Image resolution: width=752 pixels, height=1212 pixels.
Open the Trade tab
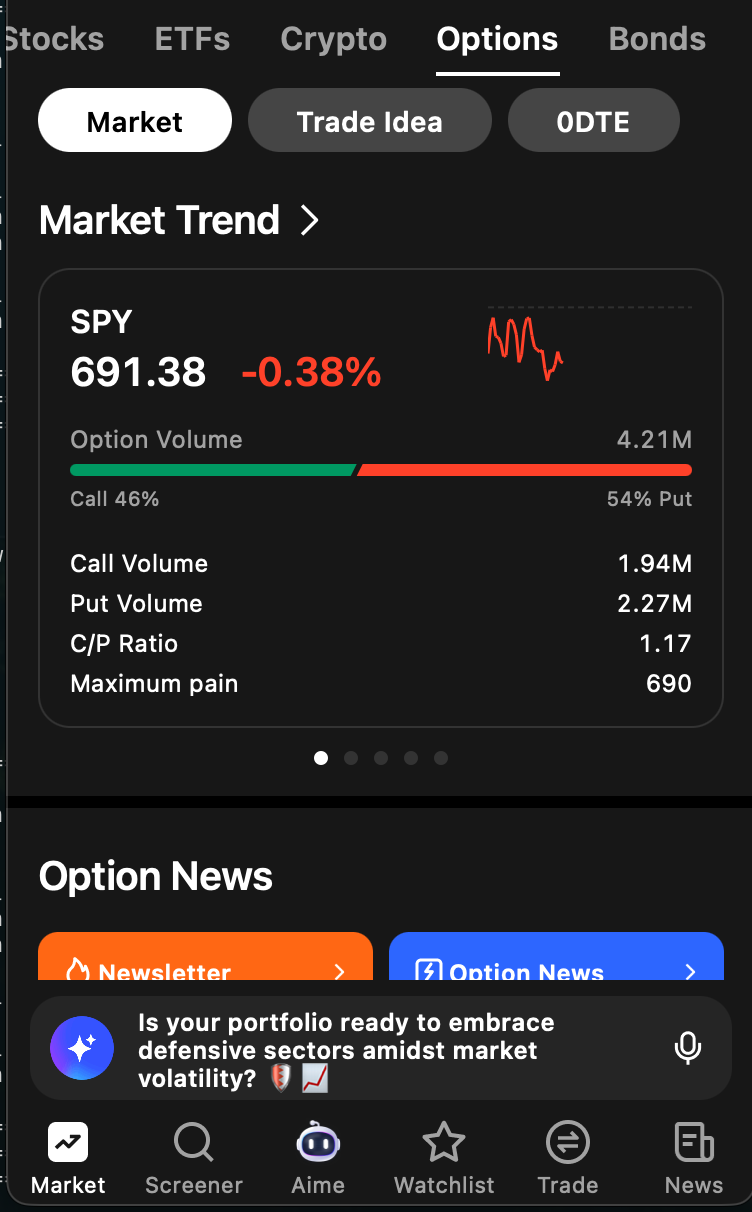tap(567, 1158)
